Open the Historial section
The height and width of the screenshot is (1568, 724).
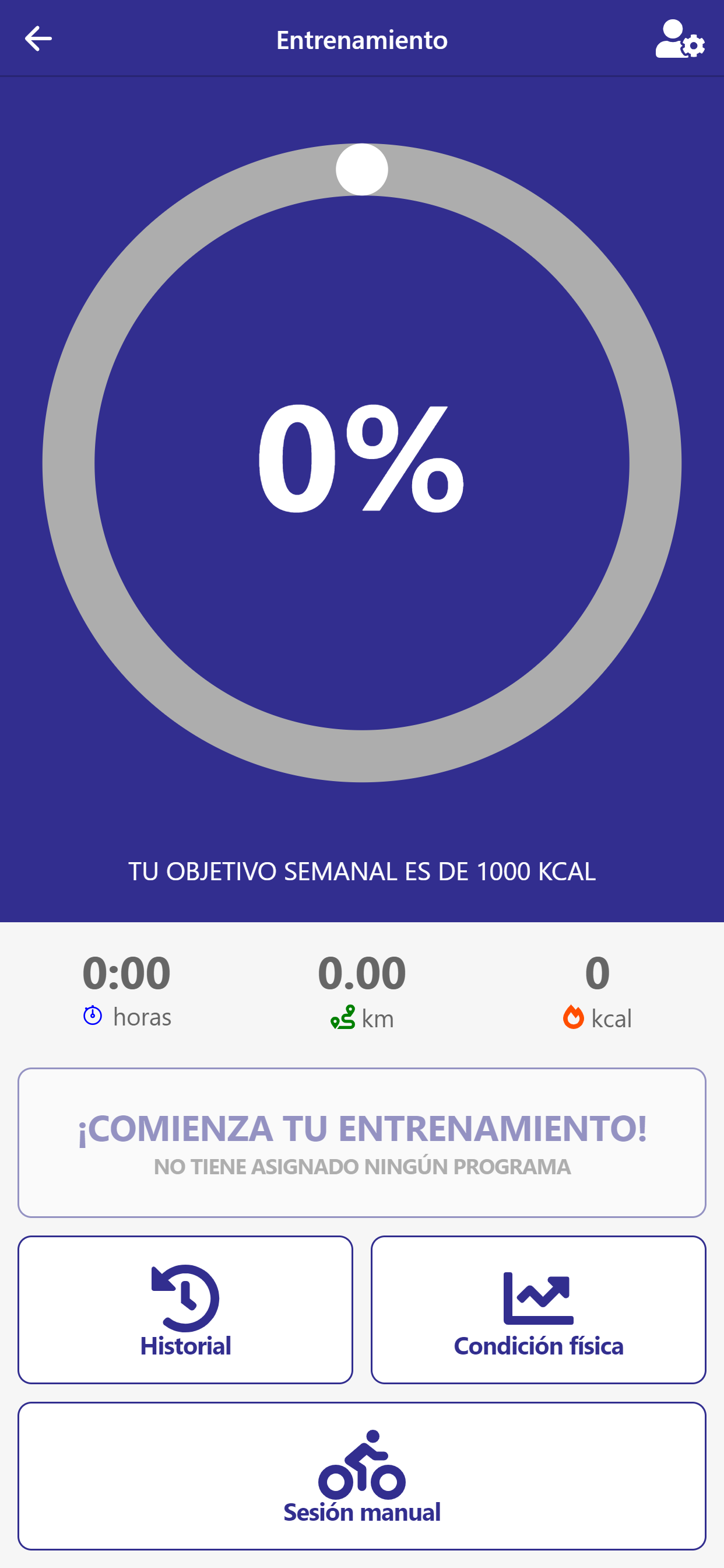pyautogui.click(x=185, y=1310)
